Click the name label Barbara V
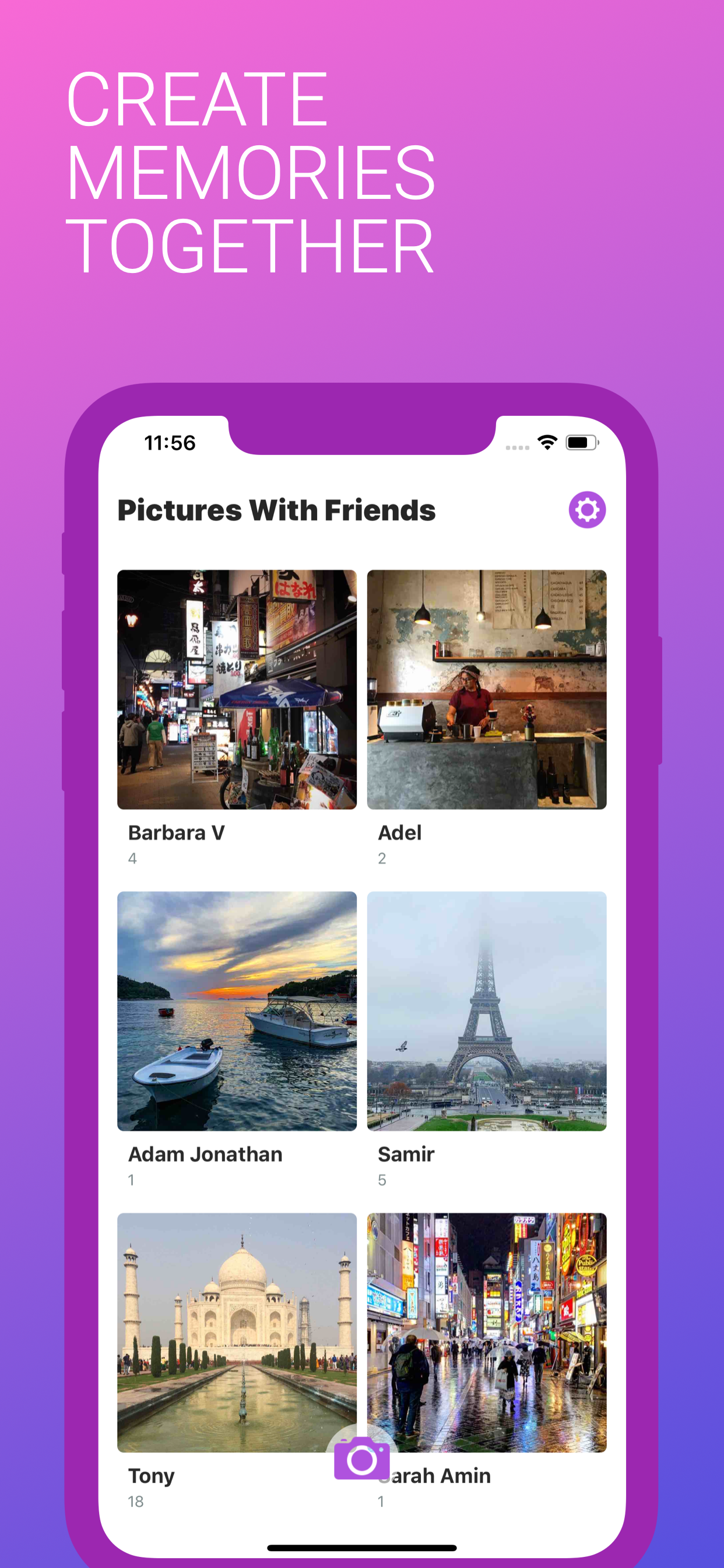This screenshot has width=724, height=1568. [x=177, y=832]
